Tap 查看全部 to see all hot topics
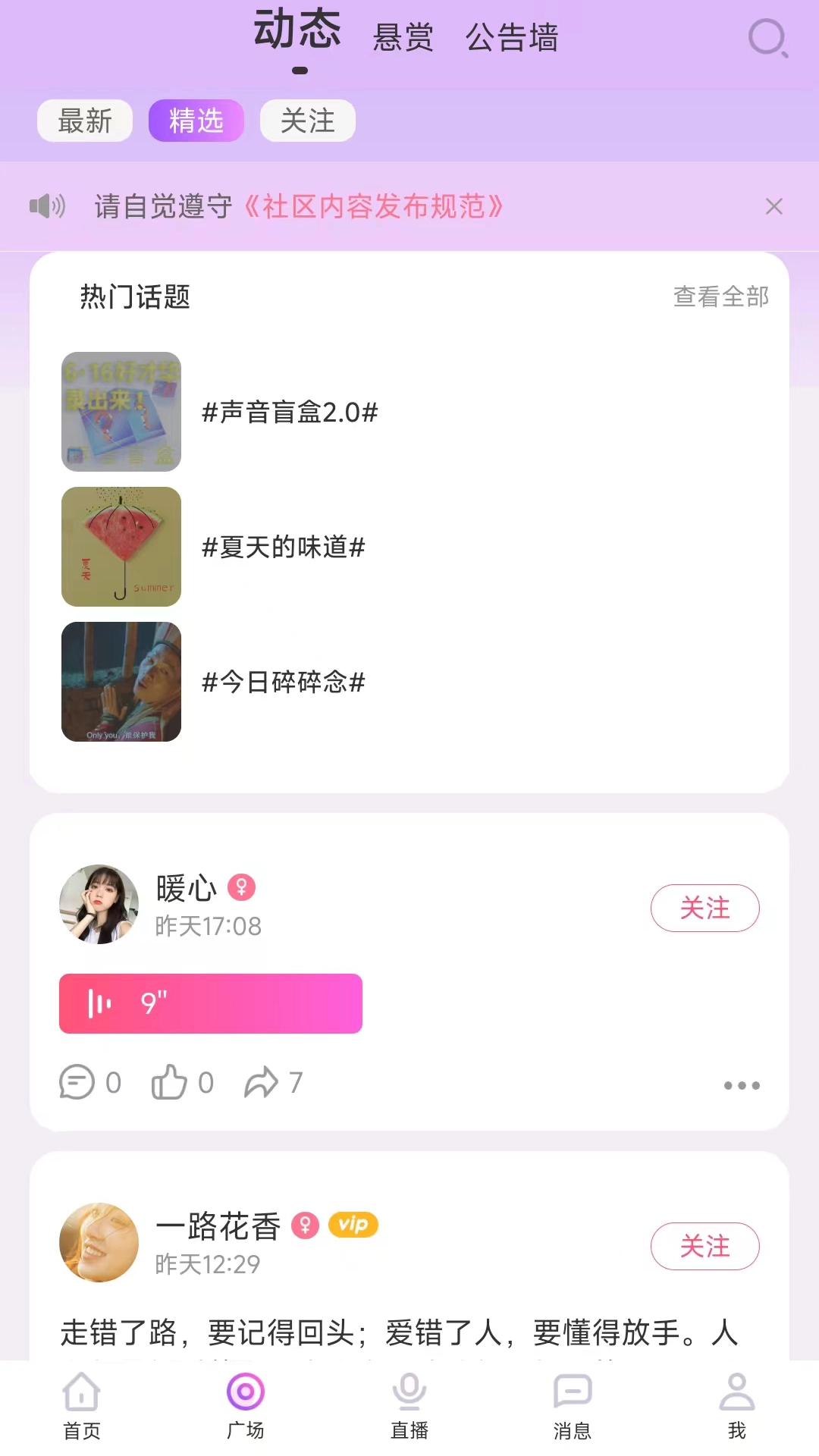Image resolution: width=819 pixels, height=1456 pixels. (720, 297)
